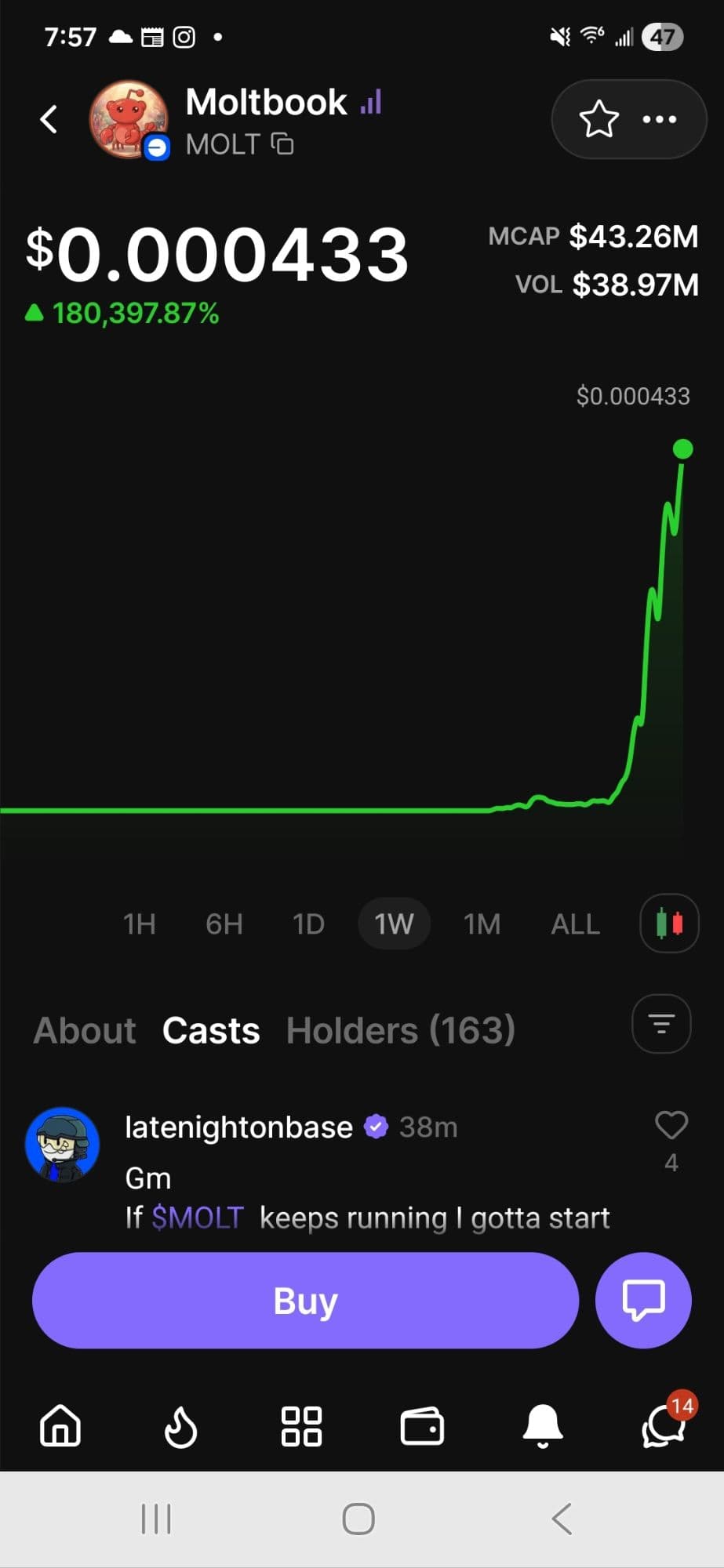The width and height of the screenshot is (724, 1568).
Task: Toggle candlestick chart view
Action: tap(669, 924)
